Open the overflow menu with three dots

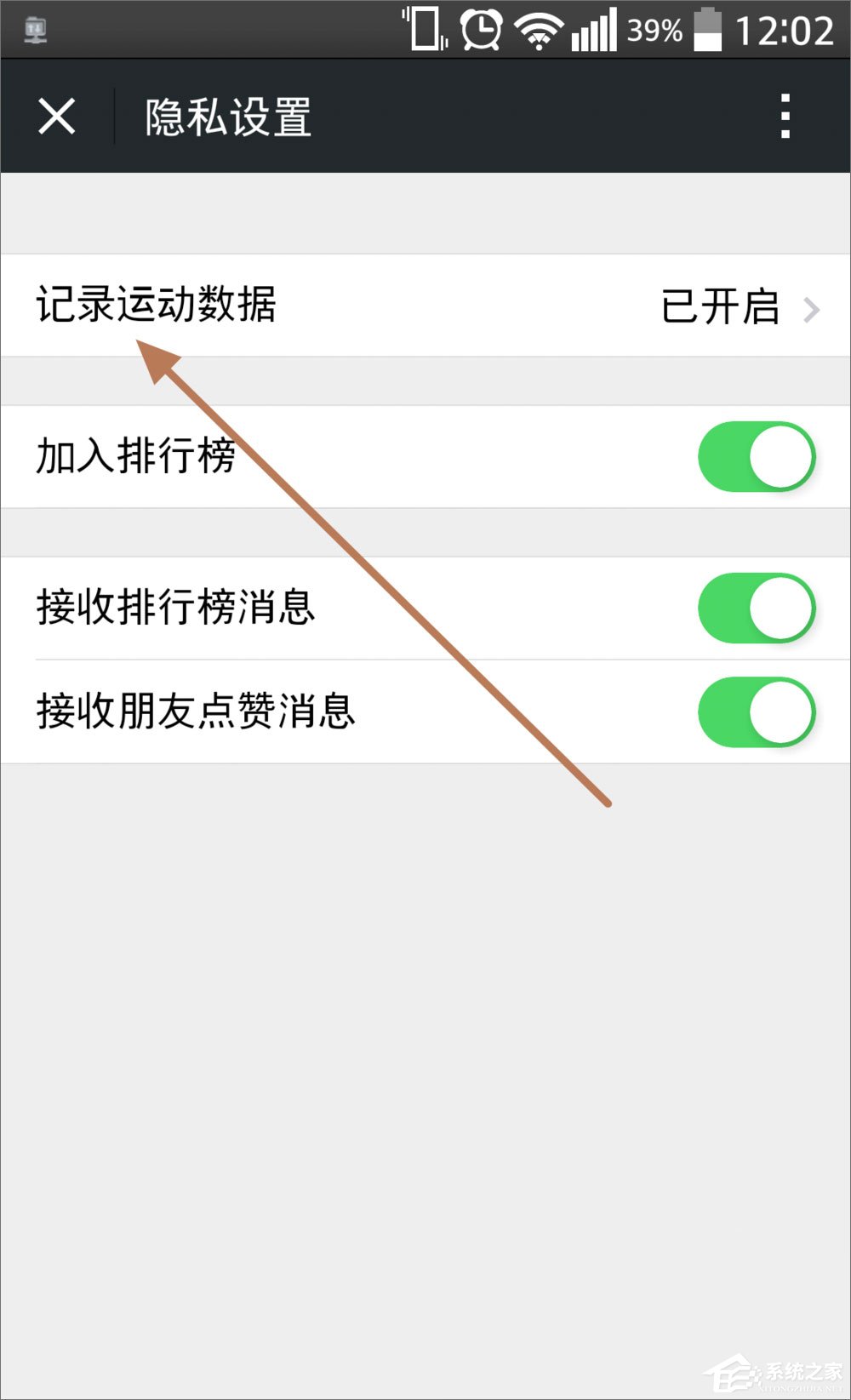coord(785,116)
